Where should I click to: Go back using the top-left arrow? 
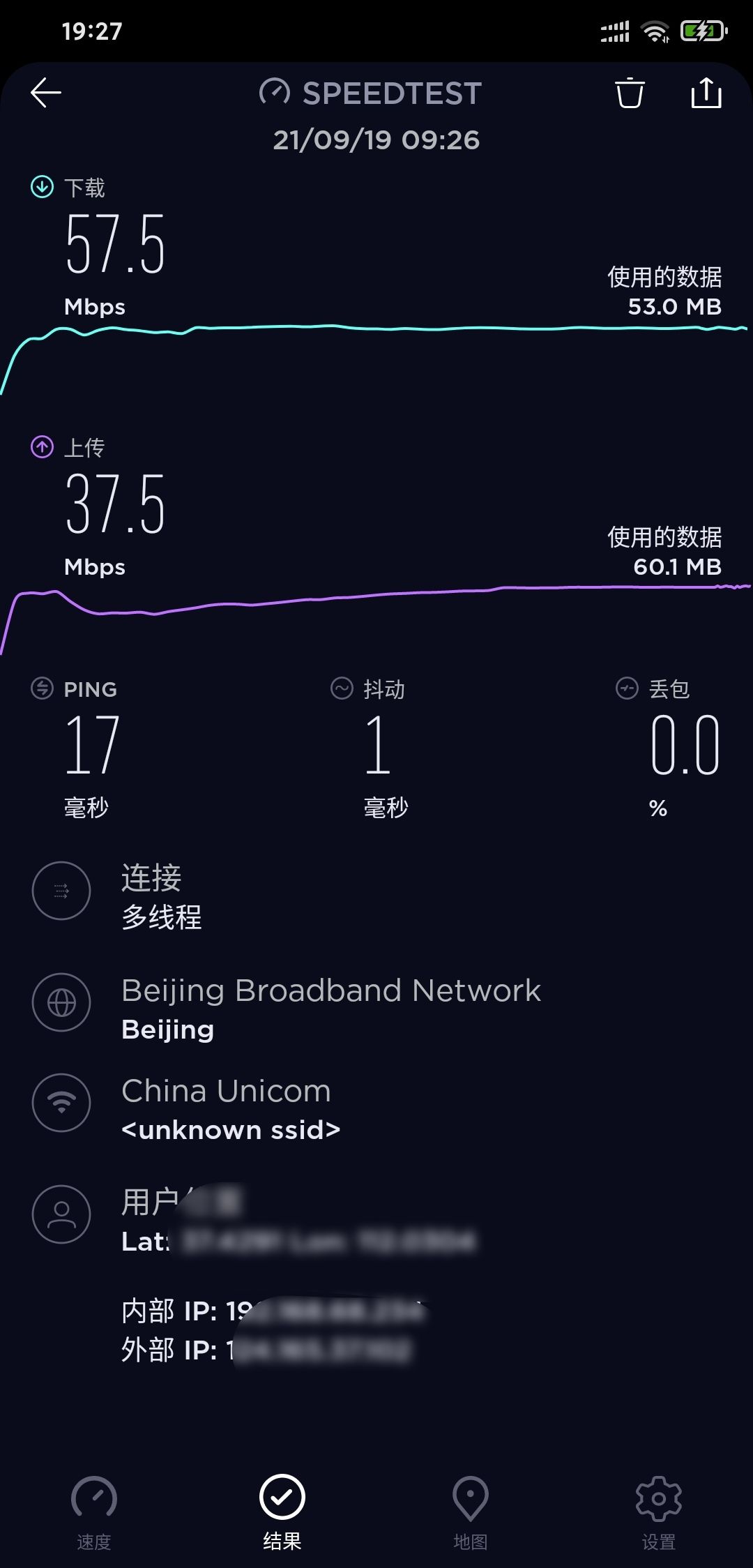click(x=46, y=93)
